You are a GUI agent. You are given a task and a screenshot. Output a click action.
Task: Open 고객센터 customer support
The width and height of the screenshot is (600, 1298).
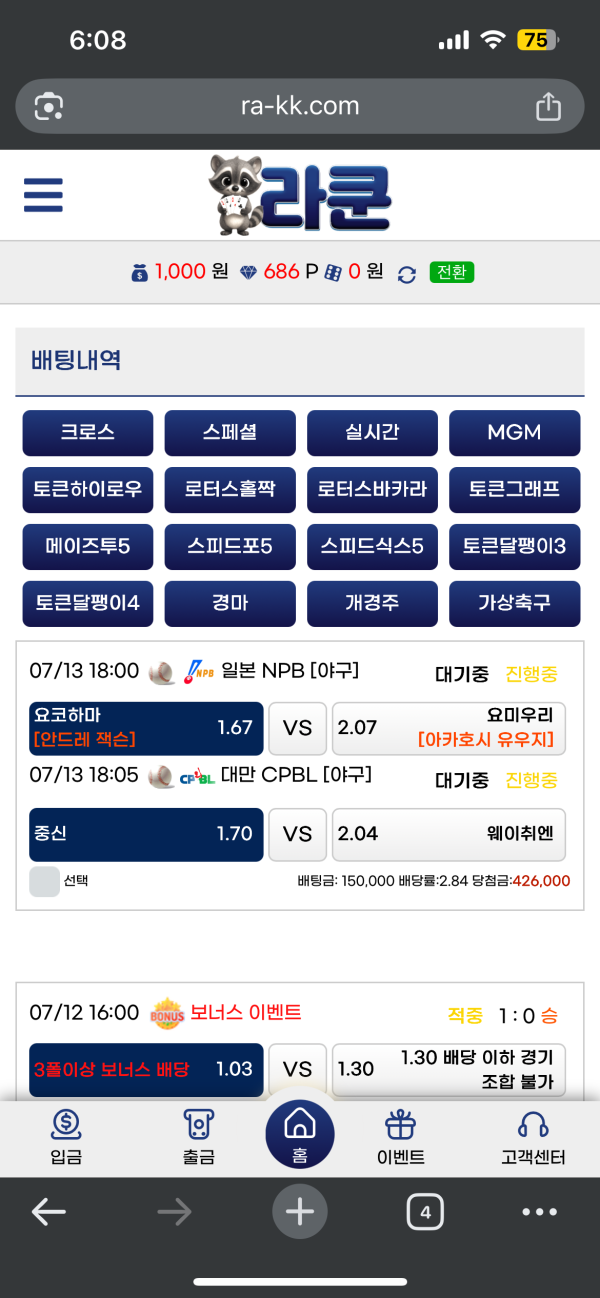pyautogui.click(x=533, y=1138)
